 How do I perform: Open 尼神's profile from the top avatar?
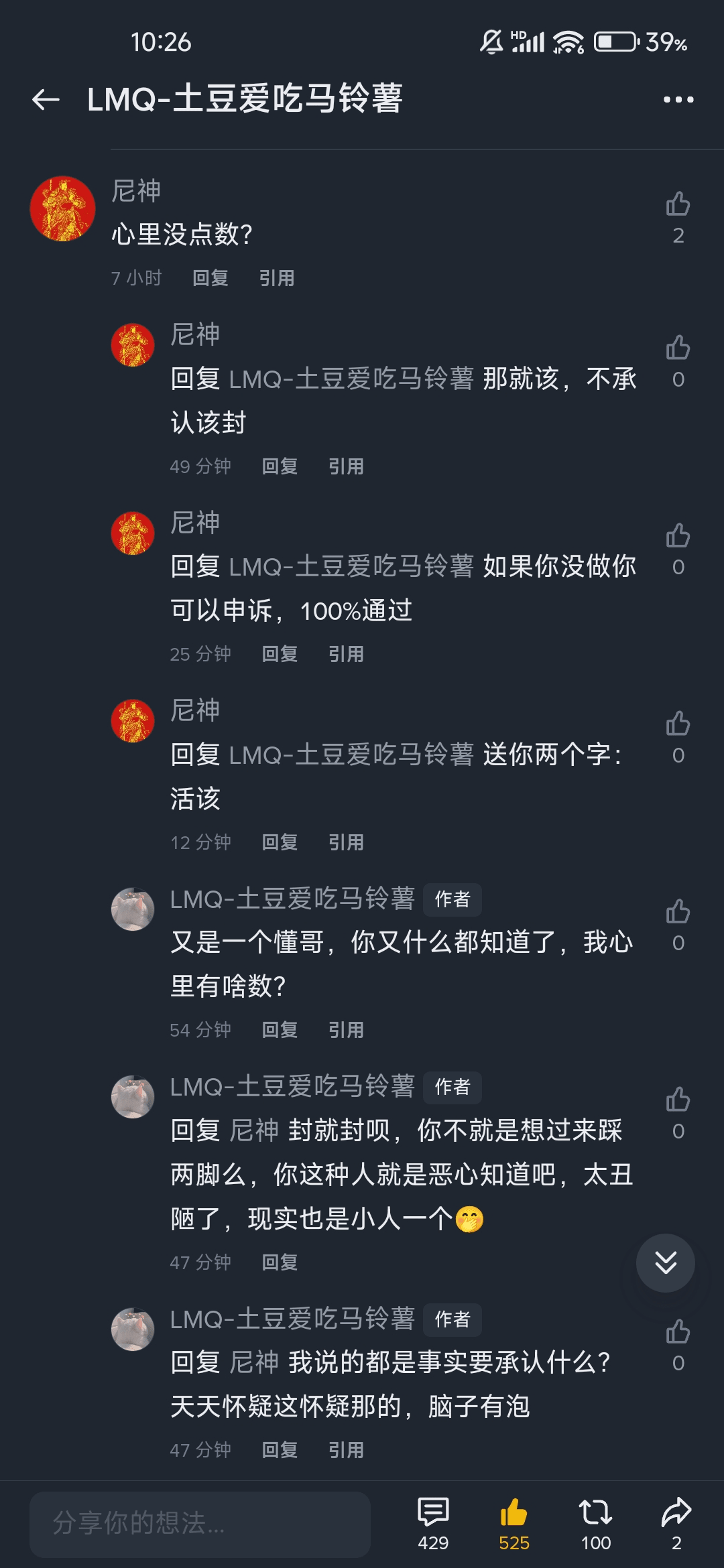62,208
